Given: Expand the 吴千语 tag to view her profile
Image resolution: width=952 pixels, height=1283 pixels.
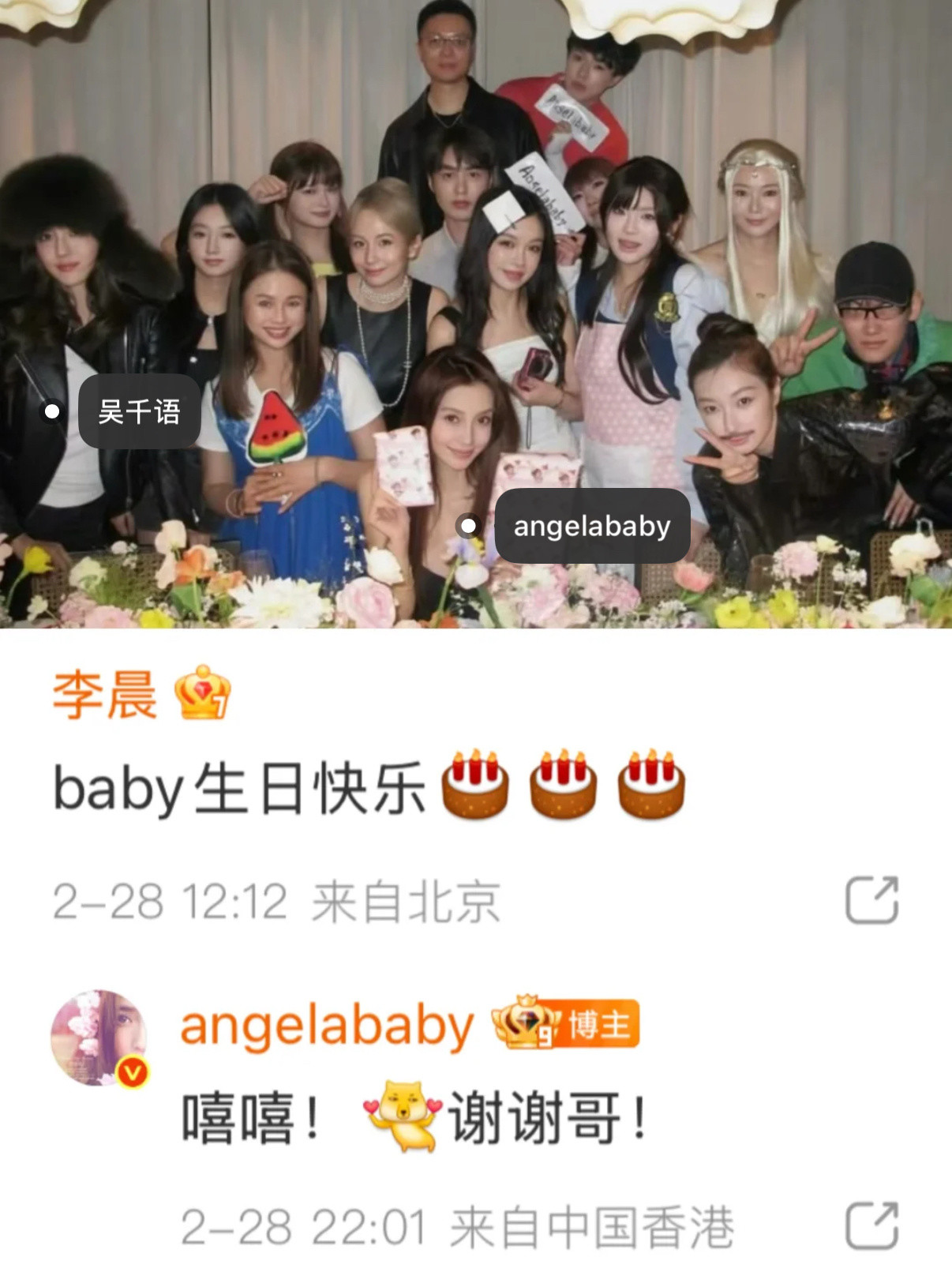Looking at the screenshot, I should click(141, 412).
